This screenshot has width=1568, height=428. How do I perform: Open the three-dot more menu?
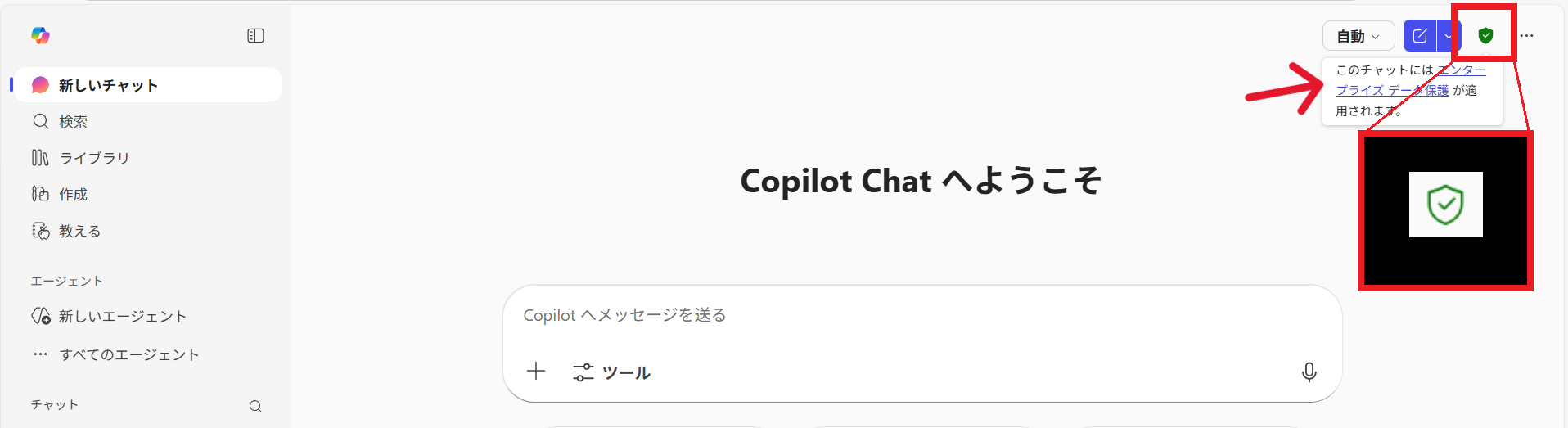[x=1526, y=36]
